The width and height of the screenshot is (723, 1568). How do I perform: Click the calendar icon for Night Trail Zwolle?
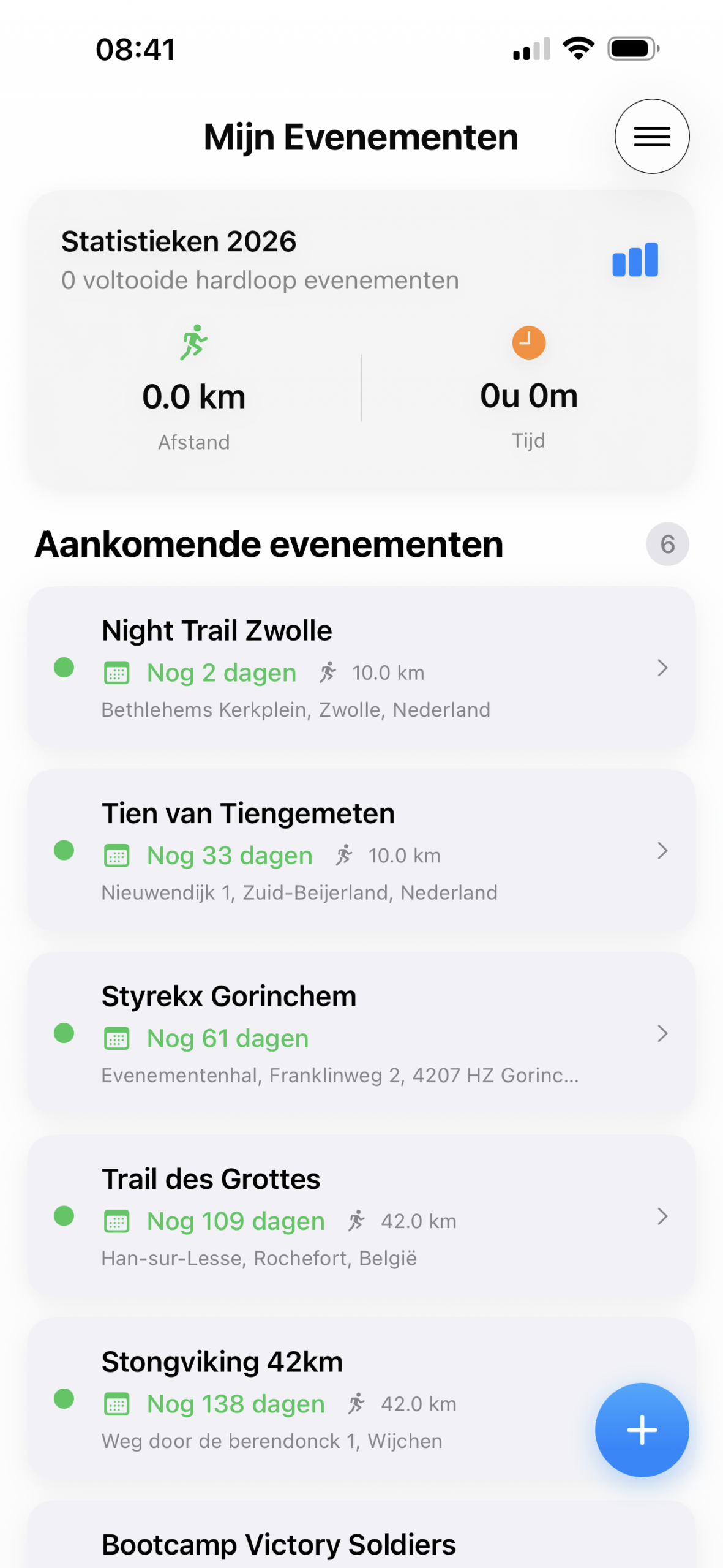[118, 672]
